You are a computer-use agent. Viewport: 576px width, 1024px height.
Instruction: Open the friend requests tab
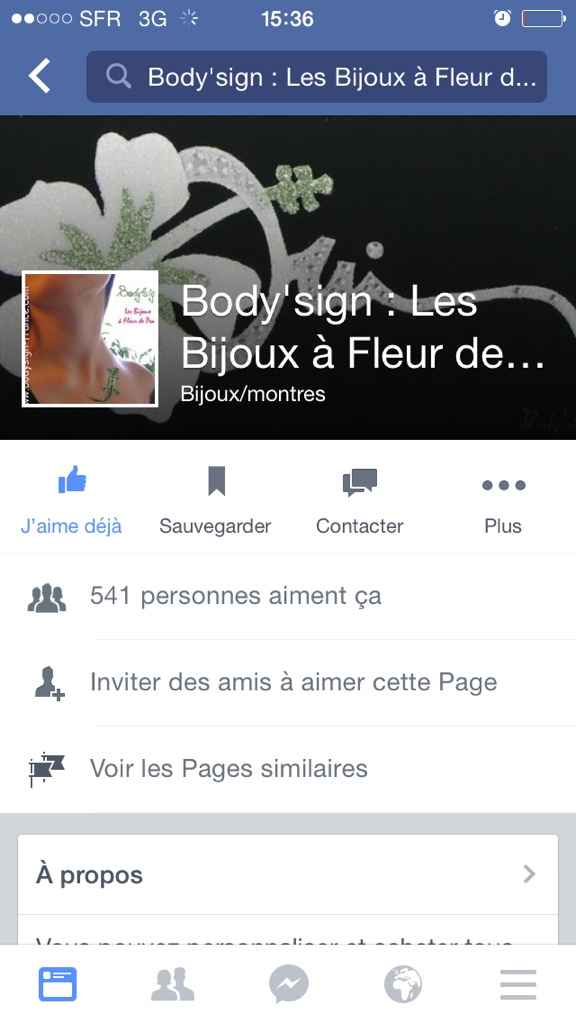tap(172, 984)
